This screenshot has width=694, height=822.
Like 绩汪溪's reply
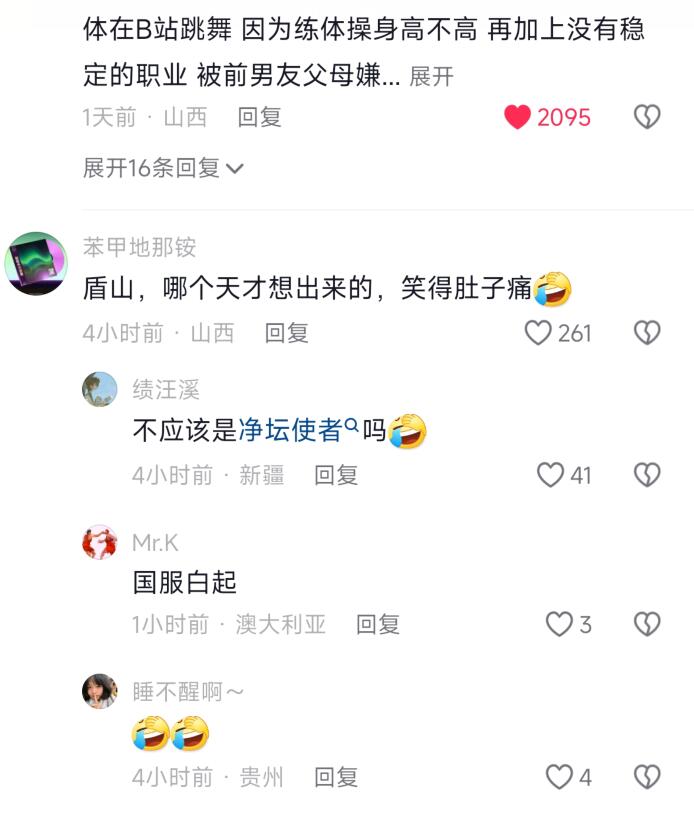(x=551, y=475)
